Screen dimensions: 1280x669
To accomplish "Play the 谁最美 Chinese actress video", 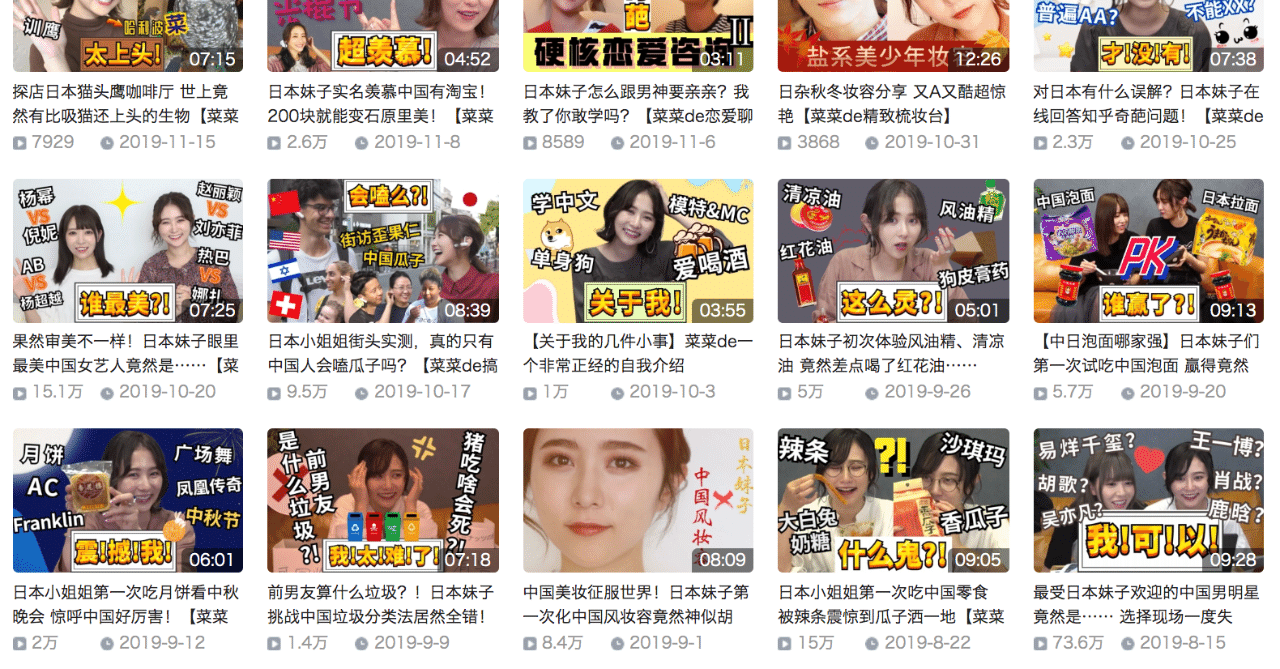I will point(127,251).
